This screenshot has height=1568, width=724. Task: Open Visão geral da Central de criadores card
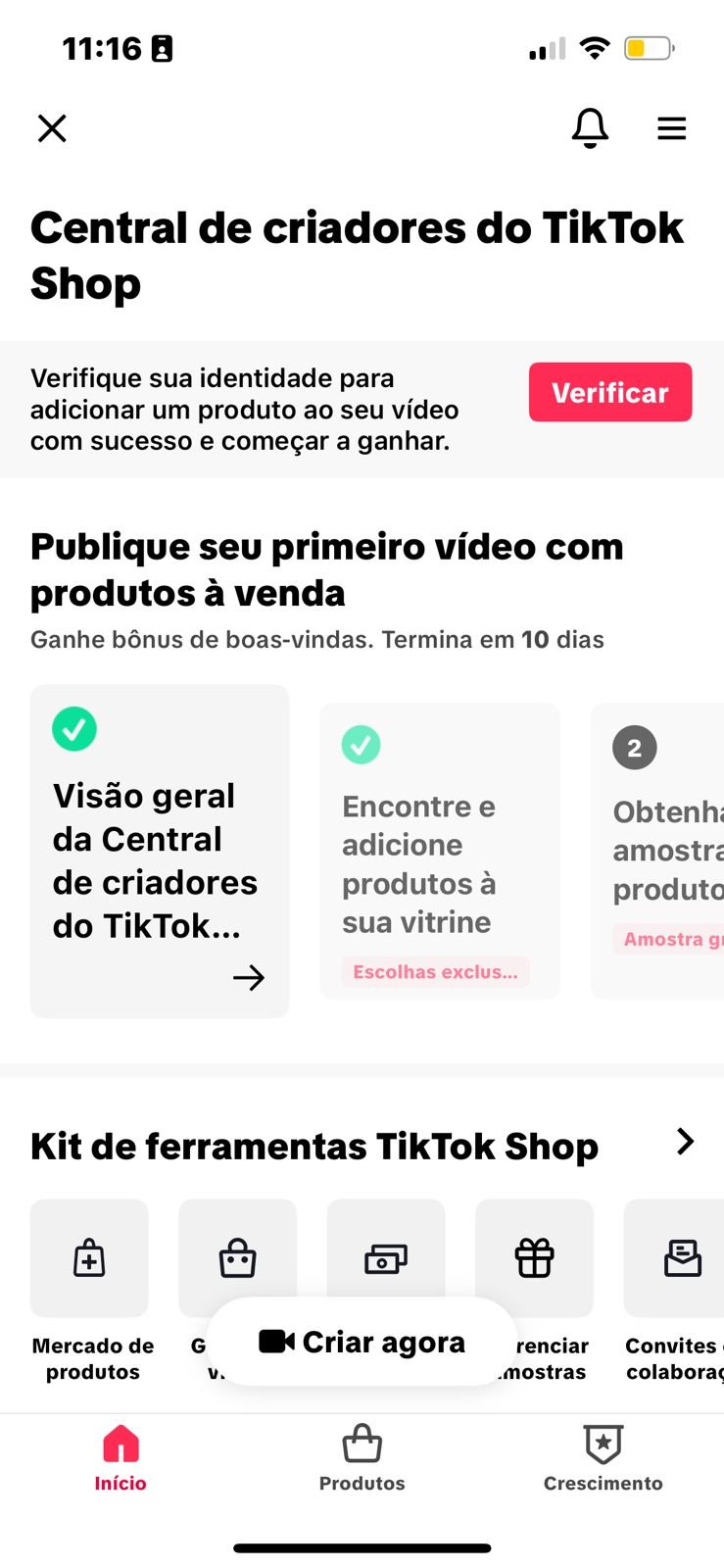click(160, 851)
